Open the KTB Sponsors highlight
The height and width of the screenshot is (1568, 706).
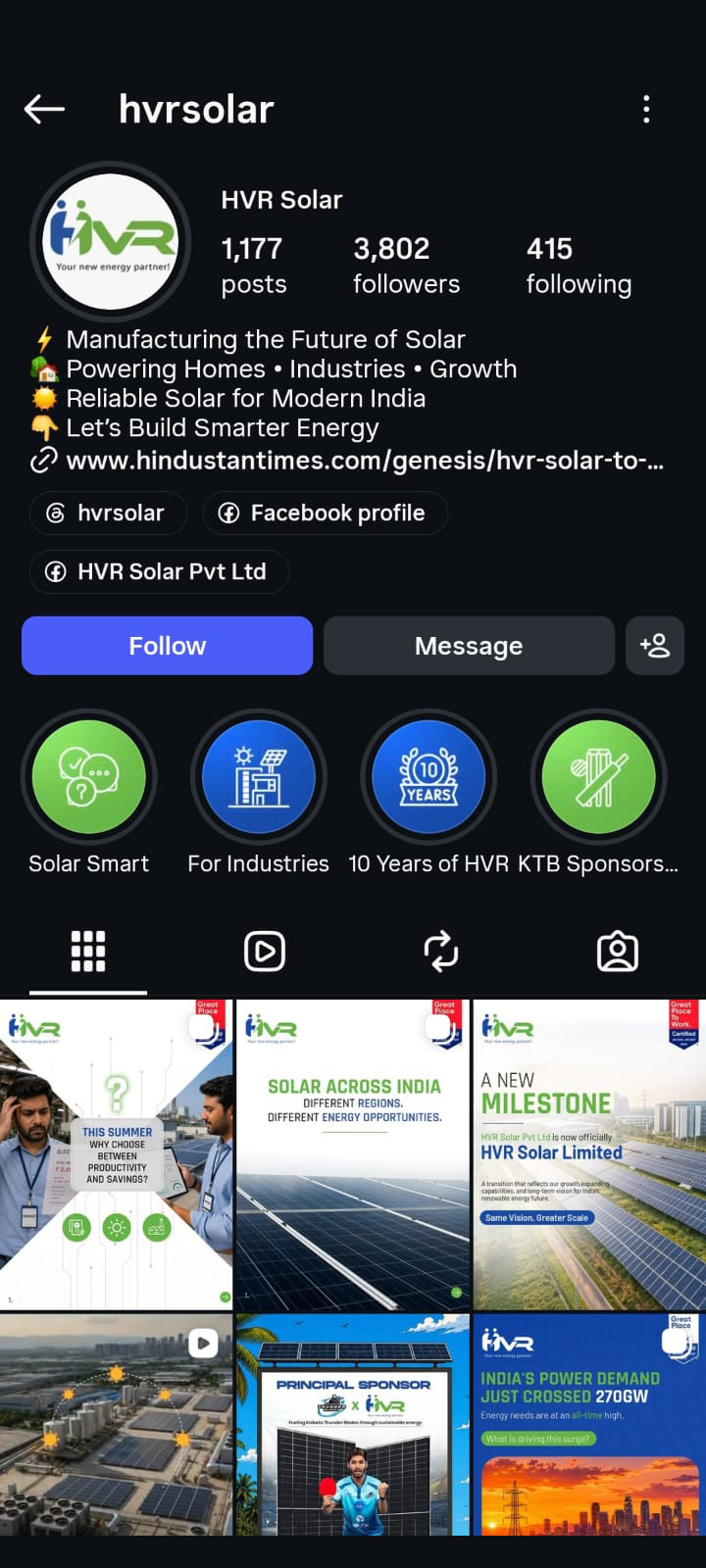598,792
